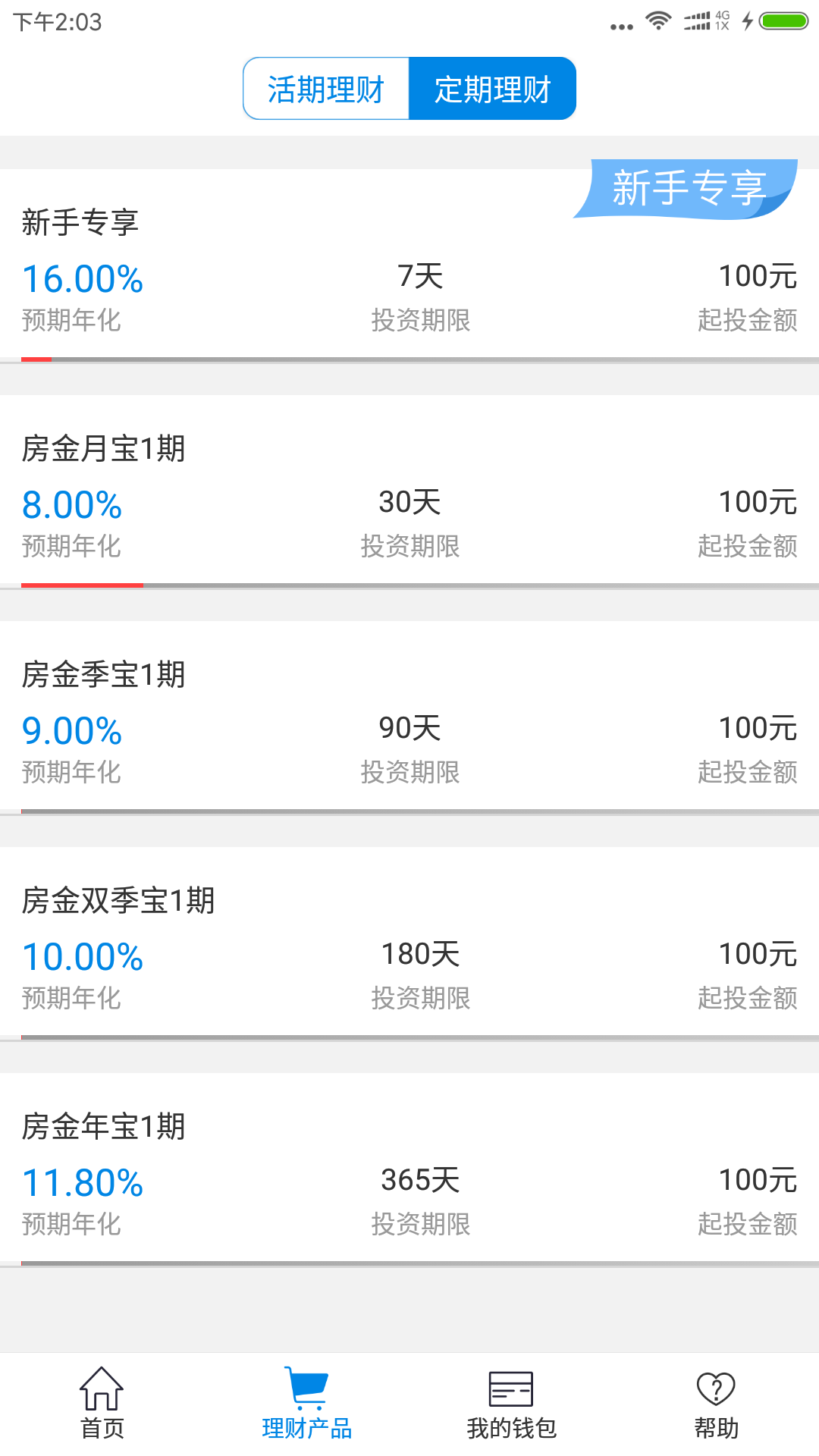Viewport: 819px width, 1456px height.
Task: Open 房金双季宝1期 product details
Action: click(x=409, y=943)
